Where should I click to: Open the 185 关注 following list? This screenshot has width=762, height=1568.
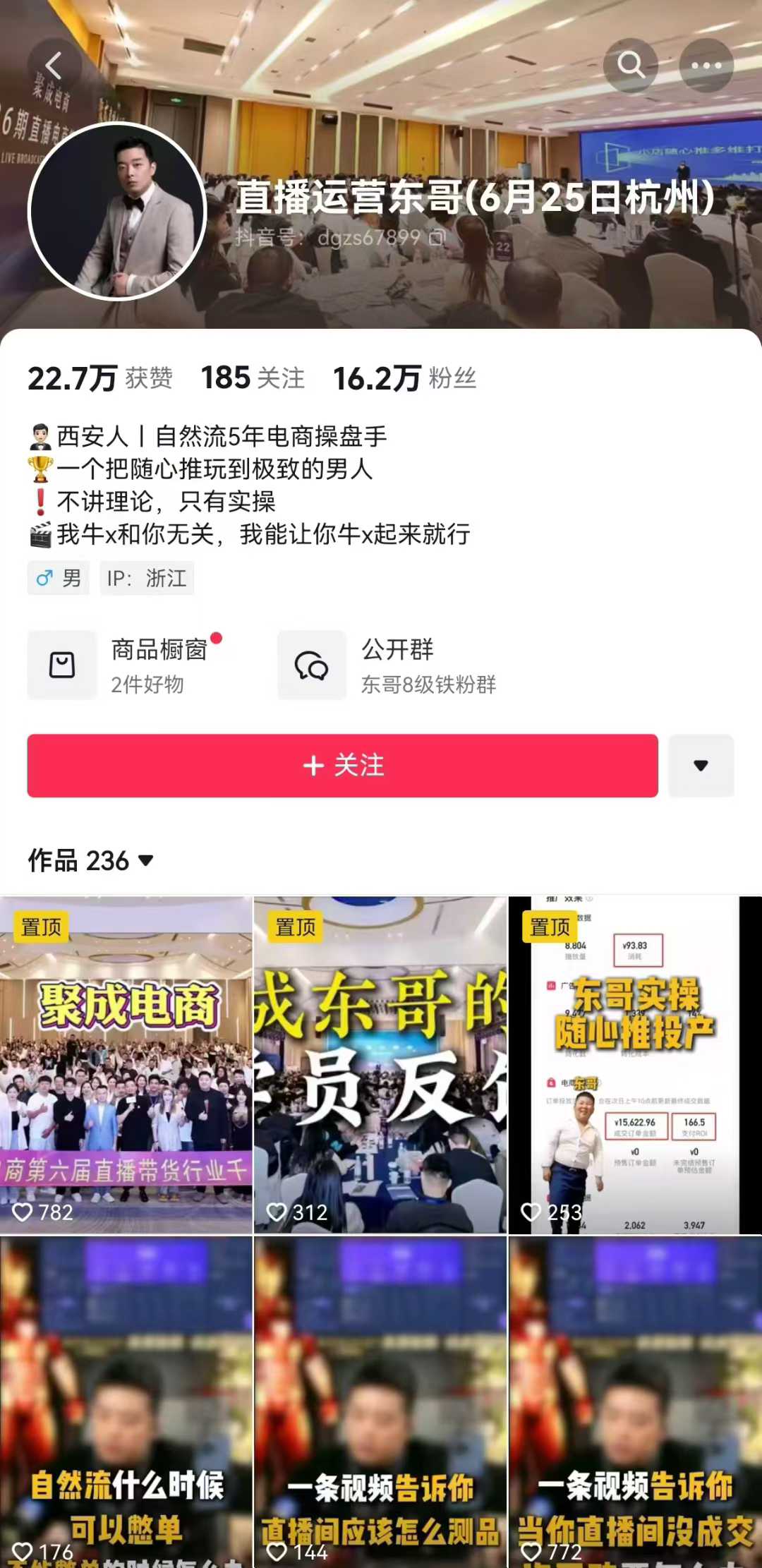pyautogui.click(x=253, y=378)
